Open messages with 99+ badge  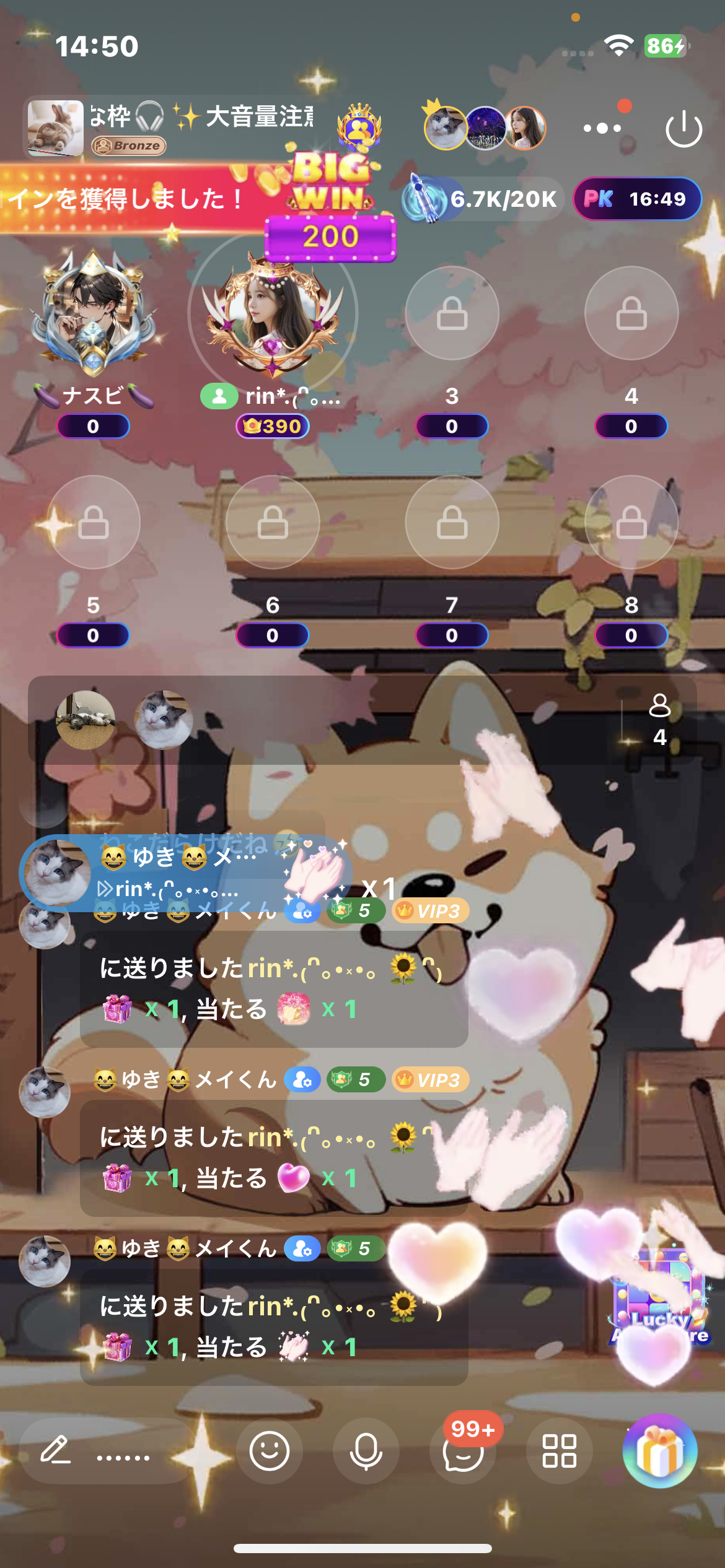coord(463,1451)
